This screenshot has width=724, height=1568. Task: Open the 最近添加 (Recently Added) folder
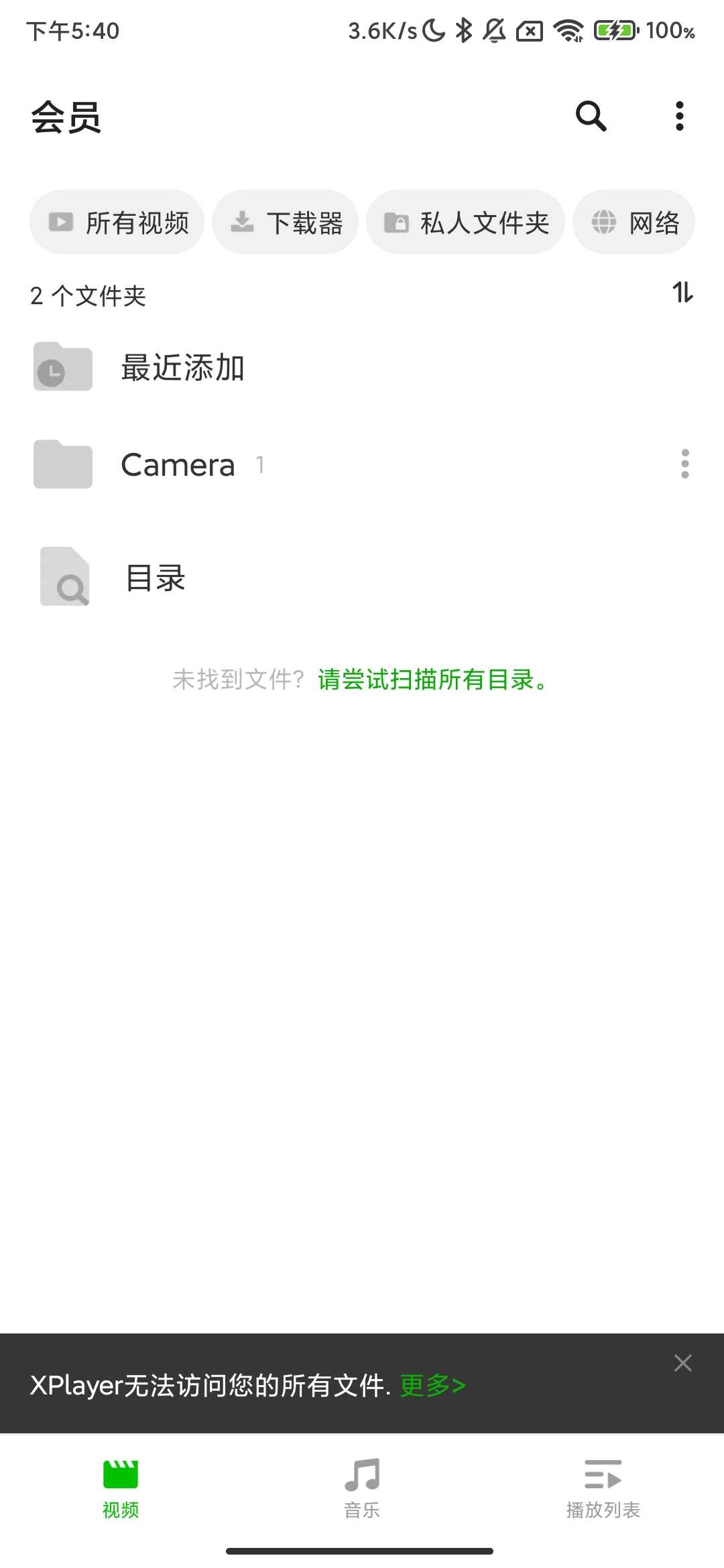pyautogui.click(x=182, y=367)
